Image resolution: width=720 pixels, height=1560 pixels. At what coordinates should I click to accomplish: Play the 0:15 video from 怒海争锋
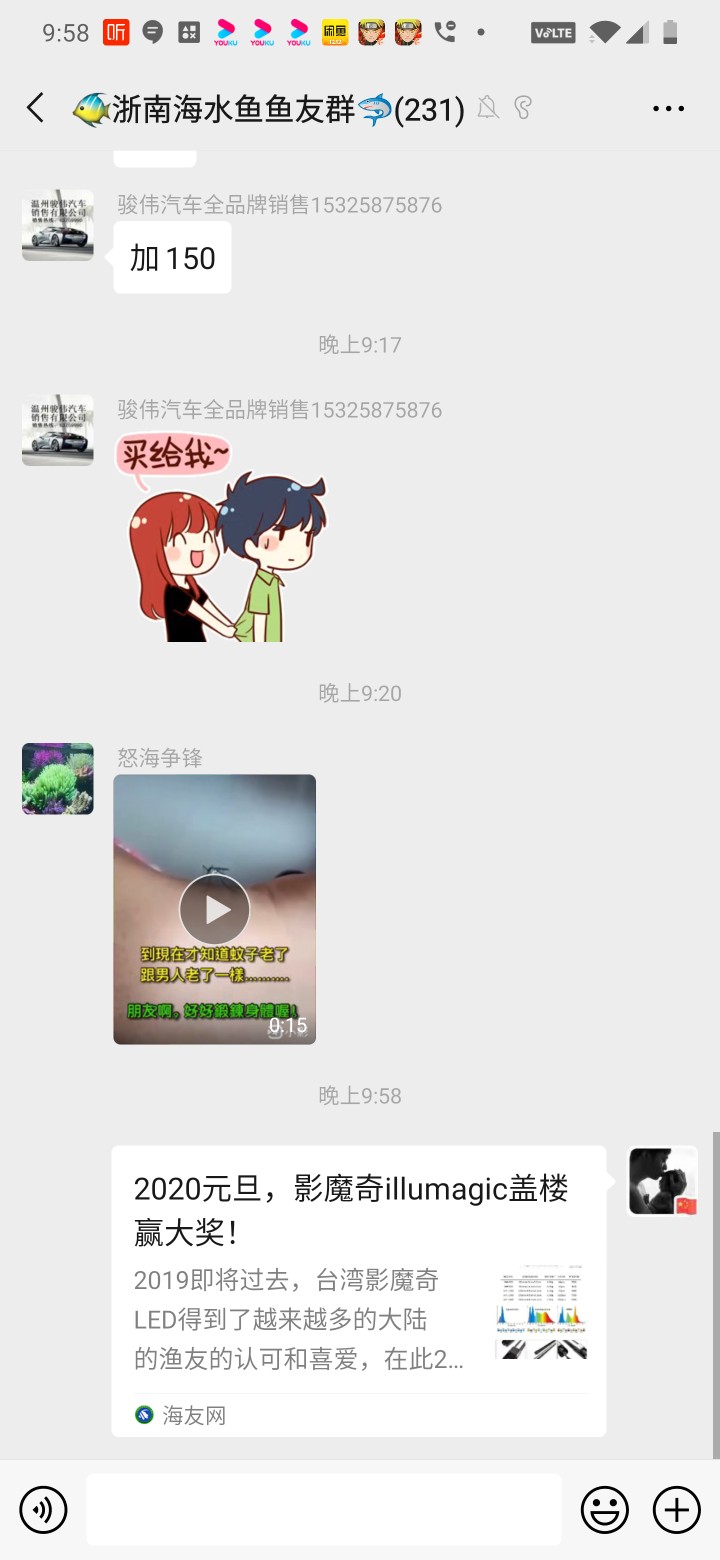214,909
